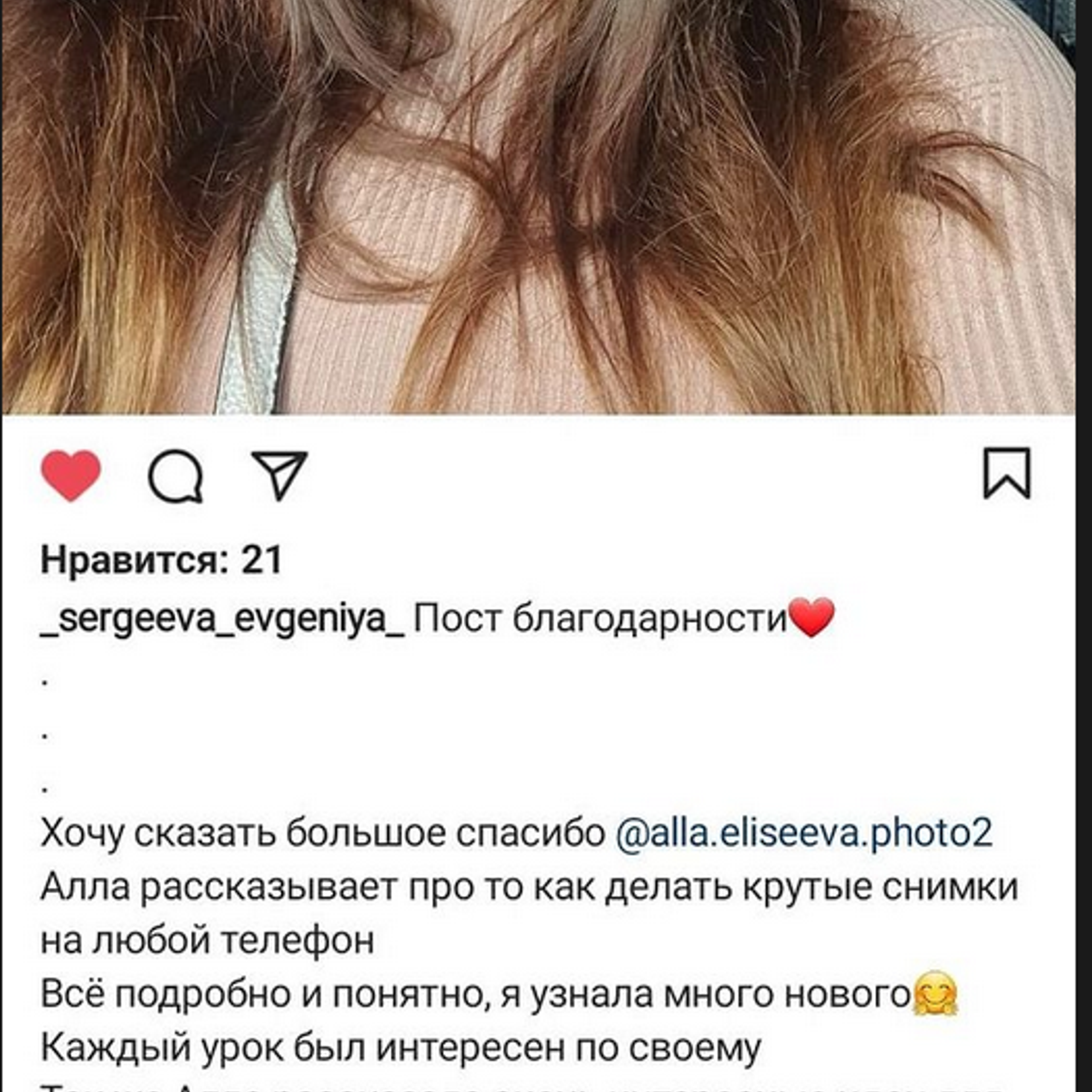1092x1092 pixels.
Task: Share the post with the paper plane
Action: pos(279,475)
